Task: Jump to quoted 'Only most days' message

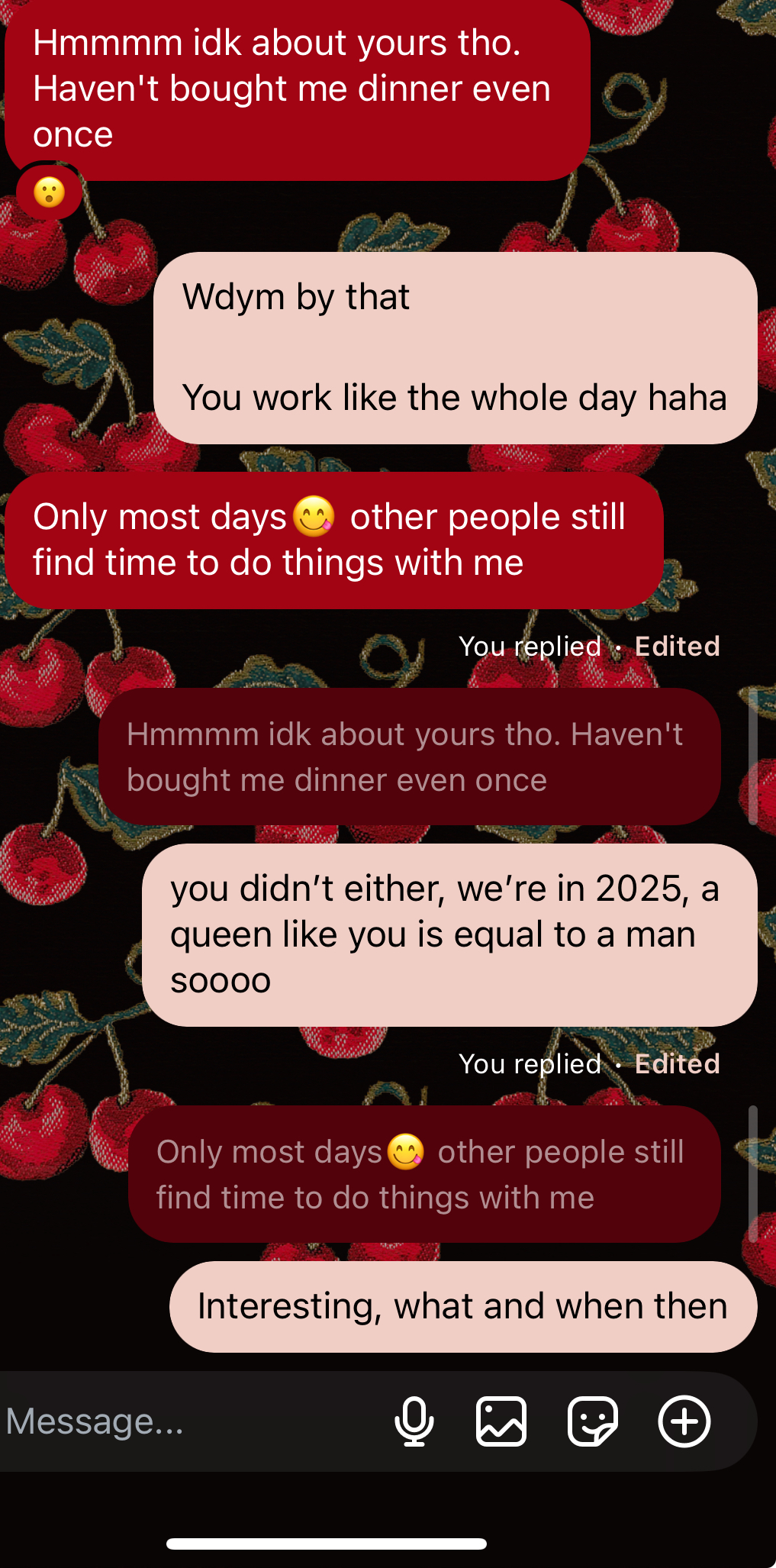Action: [424, 1174]
